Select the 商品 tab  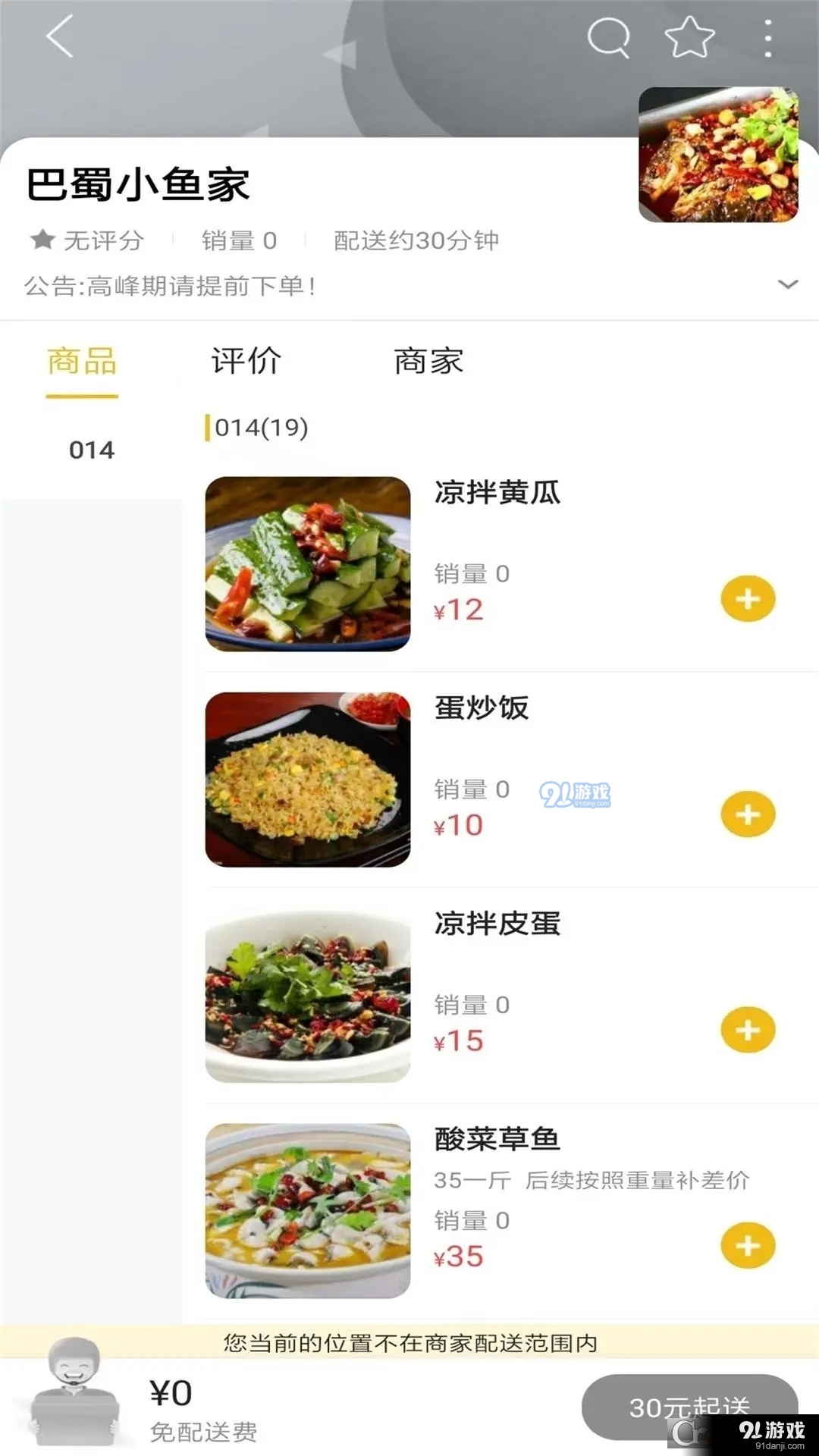pos(82,362)
